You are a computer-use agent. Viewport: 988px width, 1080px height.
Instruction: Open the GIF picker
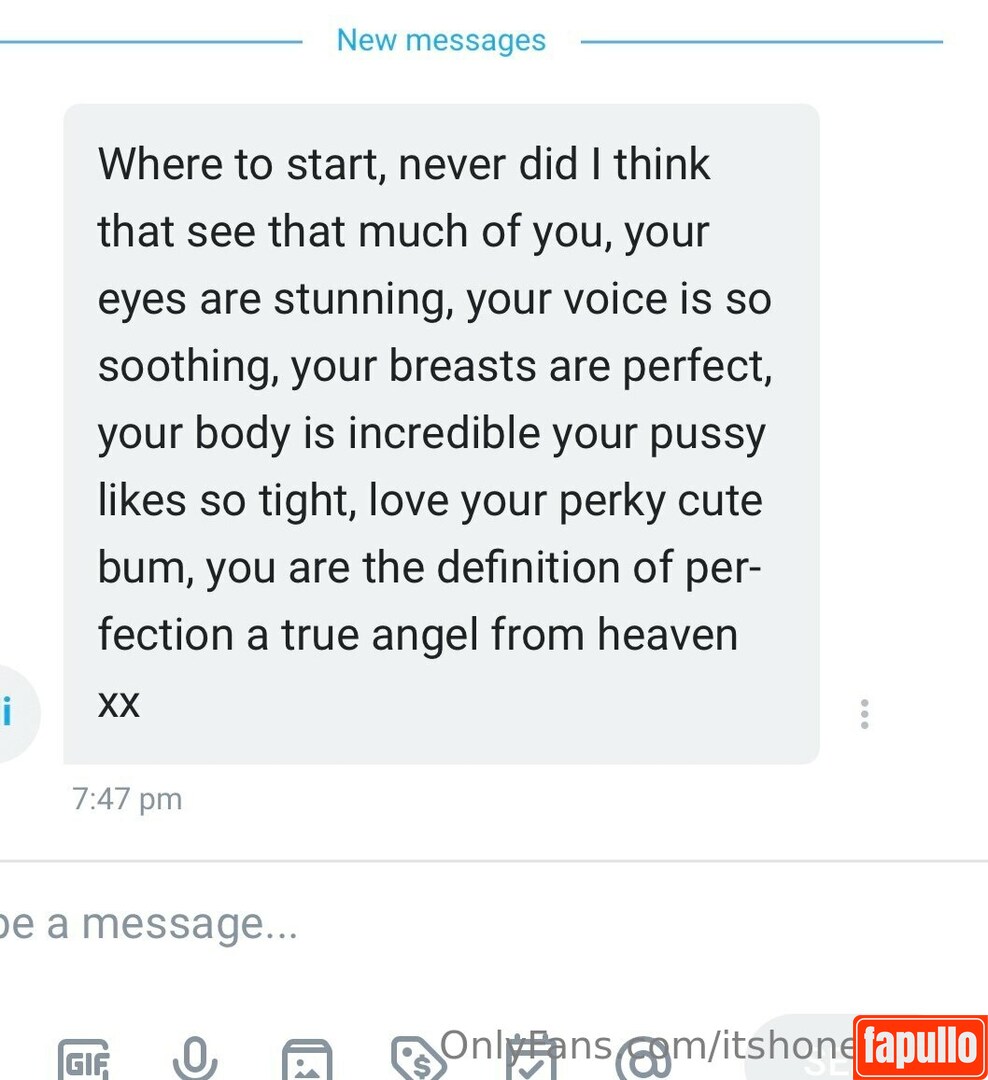click(84, 1060)
